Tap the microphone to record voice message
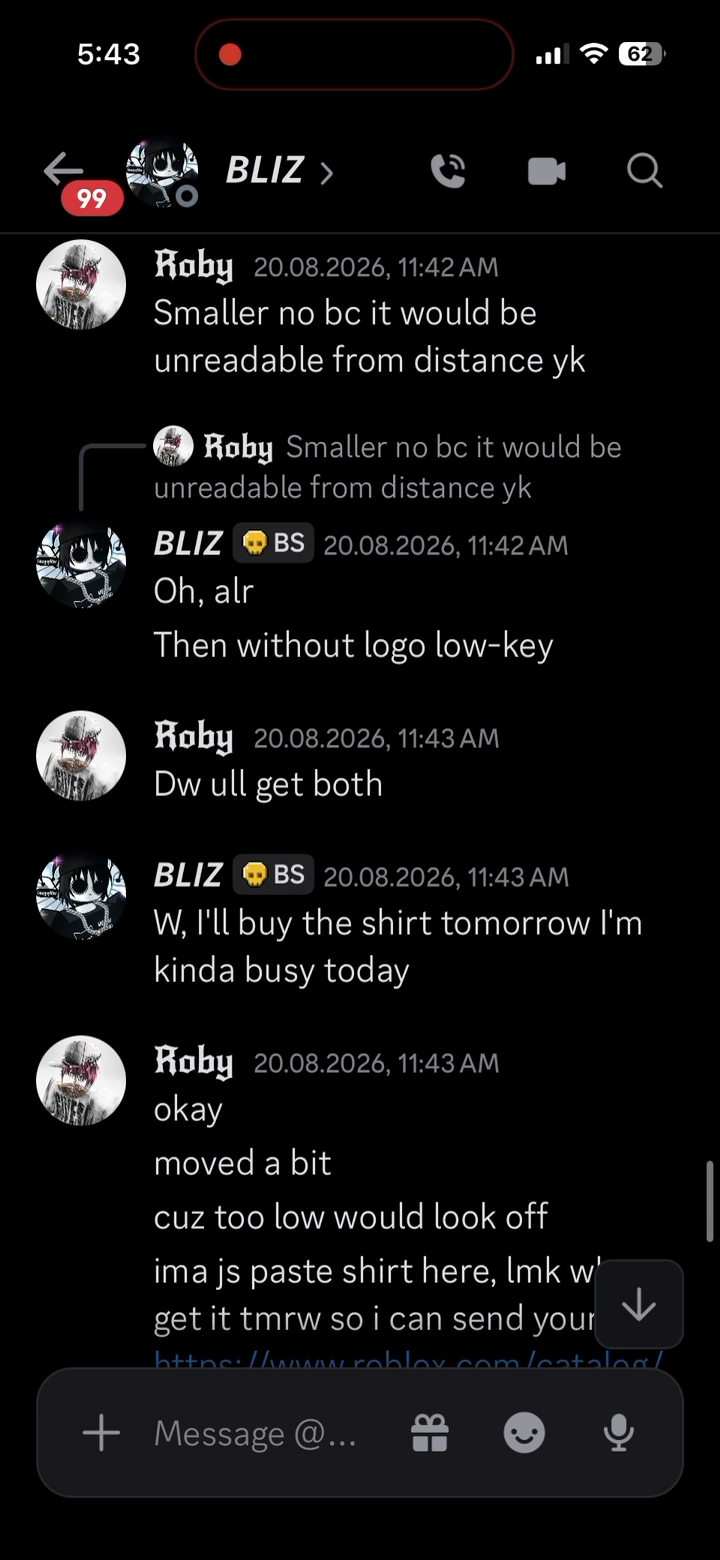 tap(619, 1434)
